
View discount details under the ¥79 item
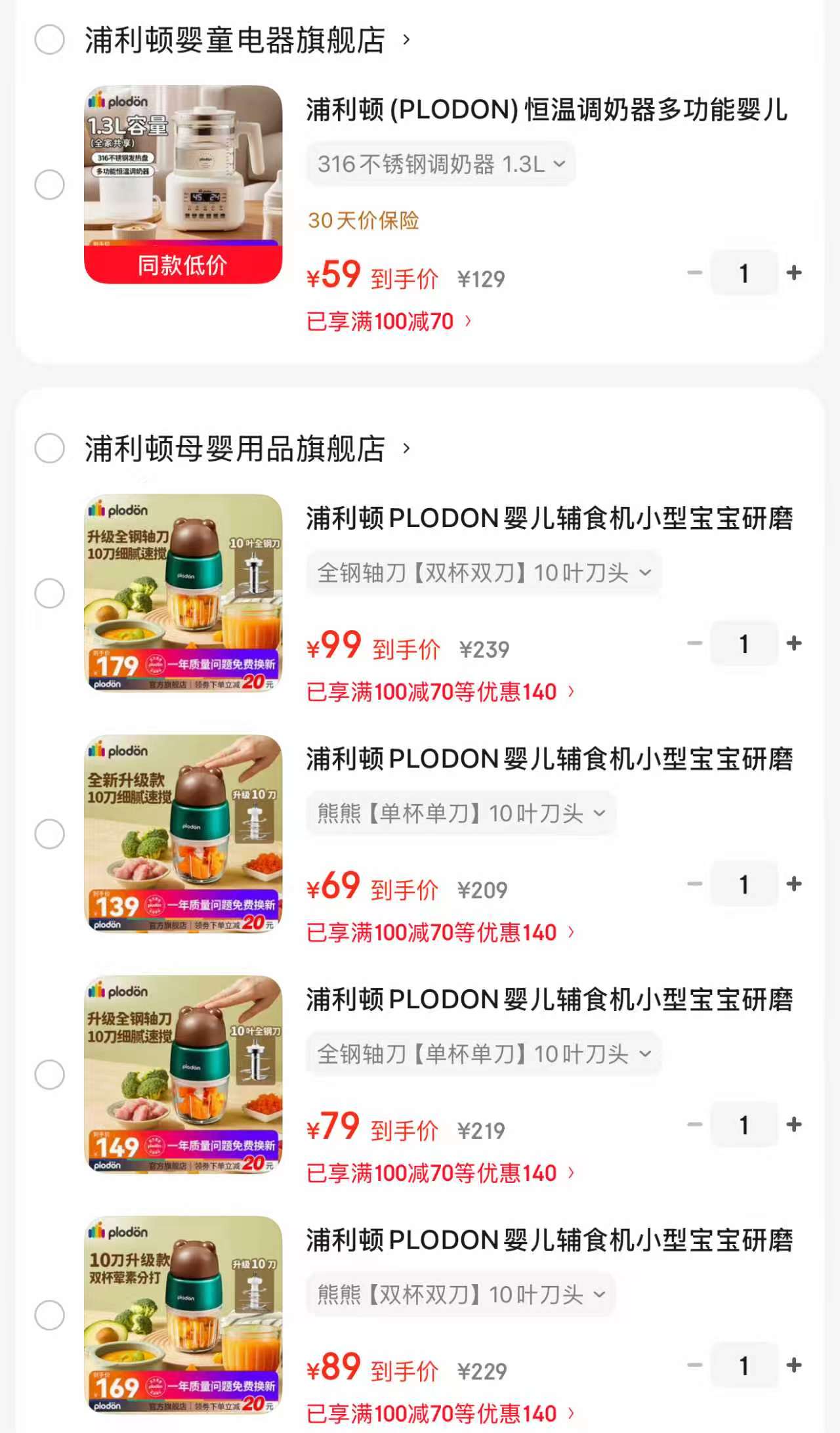coord(440,1173)
